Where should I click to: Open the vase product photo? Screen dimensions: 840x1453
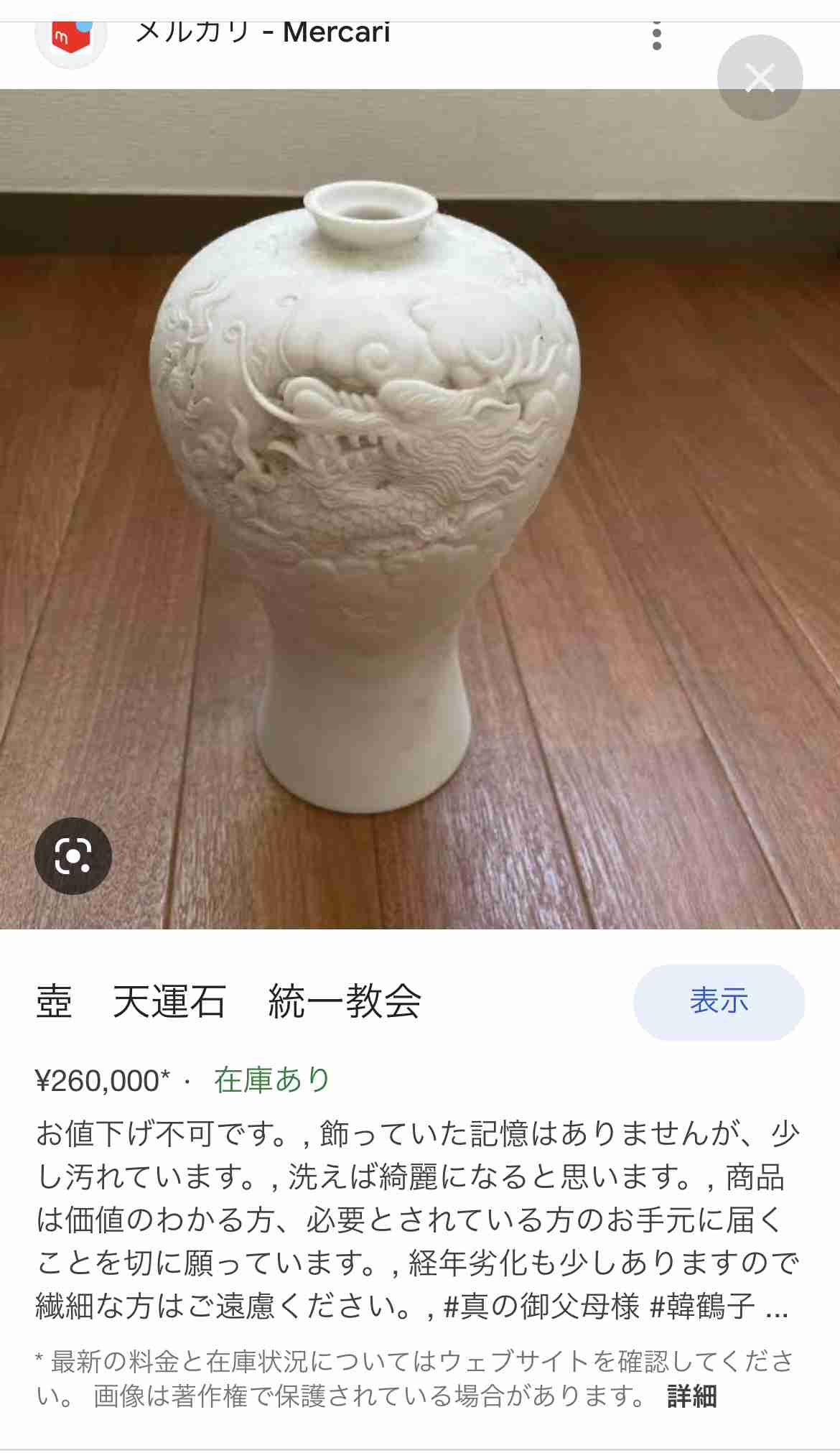420,509
